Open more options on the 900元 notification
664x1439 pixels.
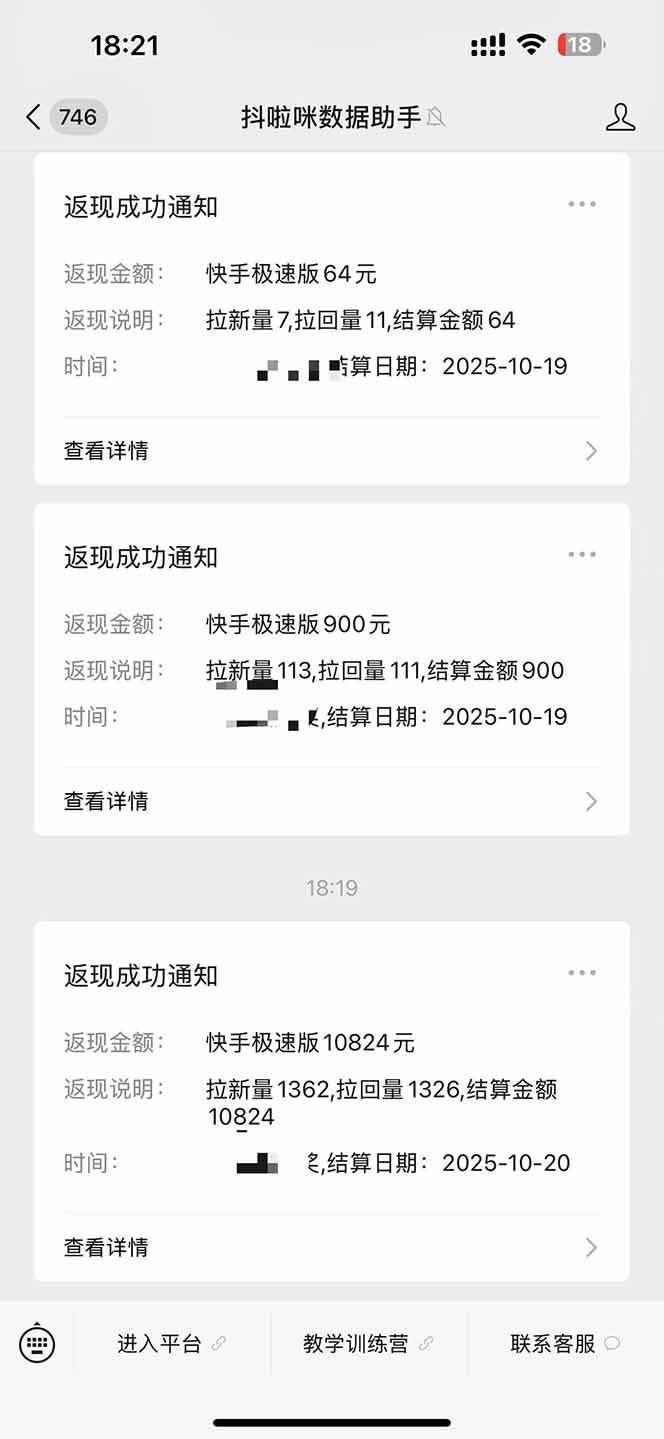pos(582,554)
